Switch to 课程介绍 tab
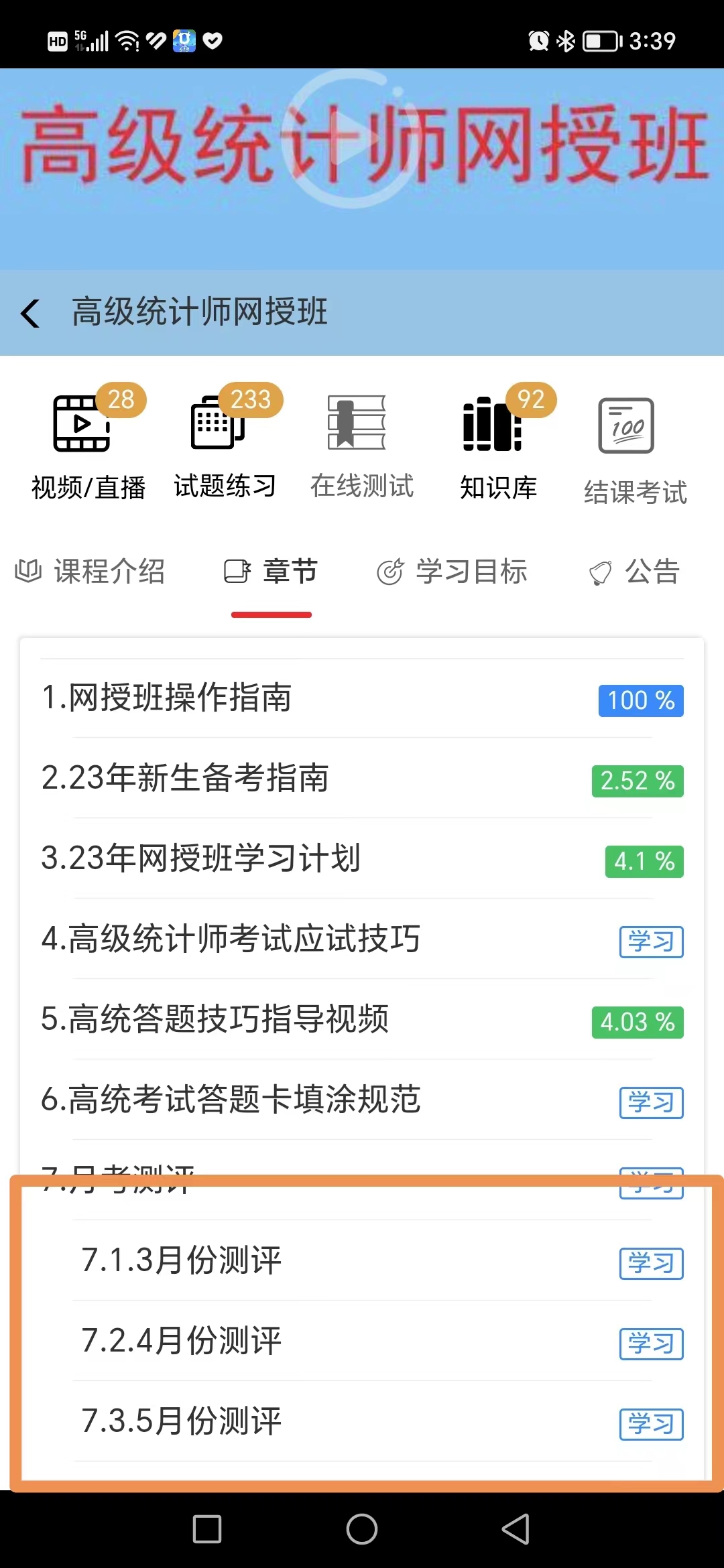This screenshot has width=724, height=1568. point(90,572)
